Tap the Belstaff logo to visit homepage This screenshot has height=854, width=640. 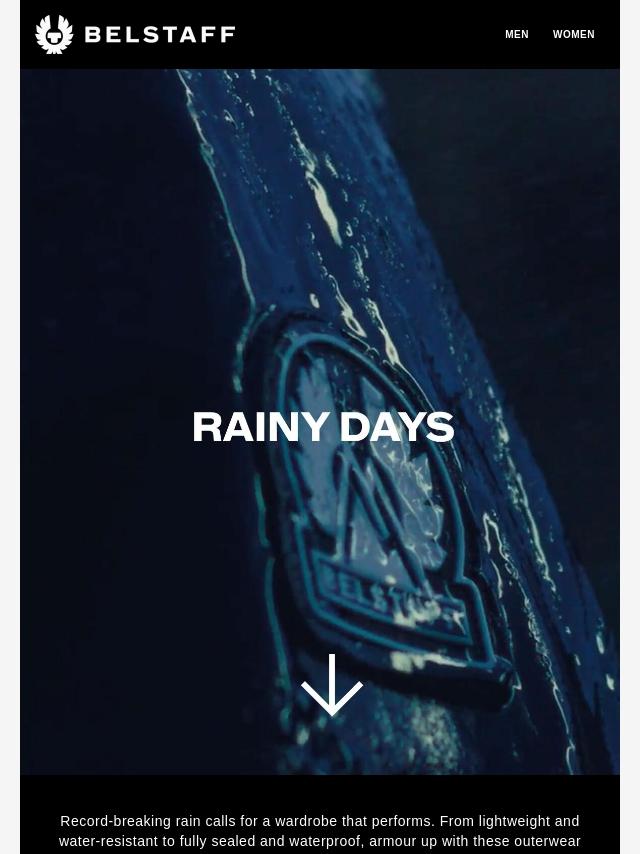(135, 34)
